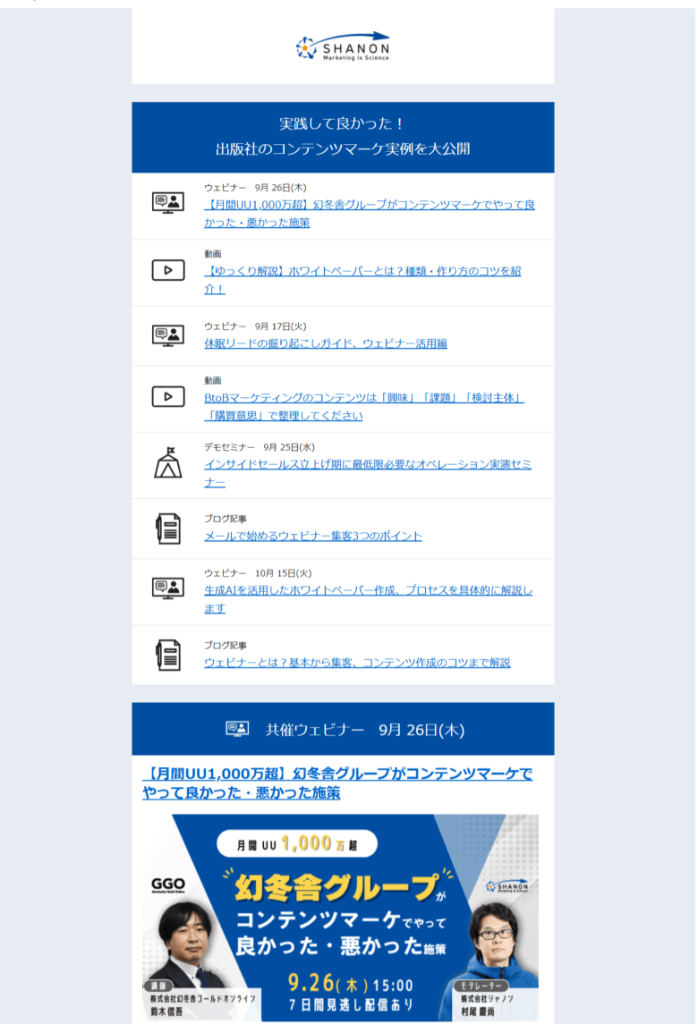This screenshot has height=1024, width=698.
Task: Open the 9月26日 幻冬舎グループ webinar link in list
Action: [x=369, y=214]
